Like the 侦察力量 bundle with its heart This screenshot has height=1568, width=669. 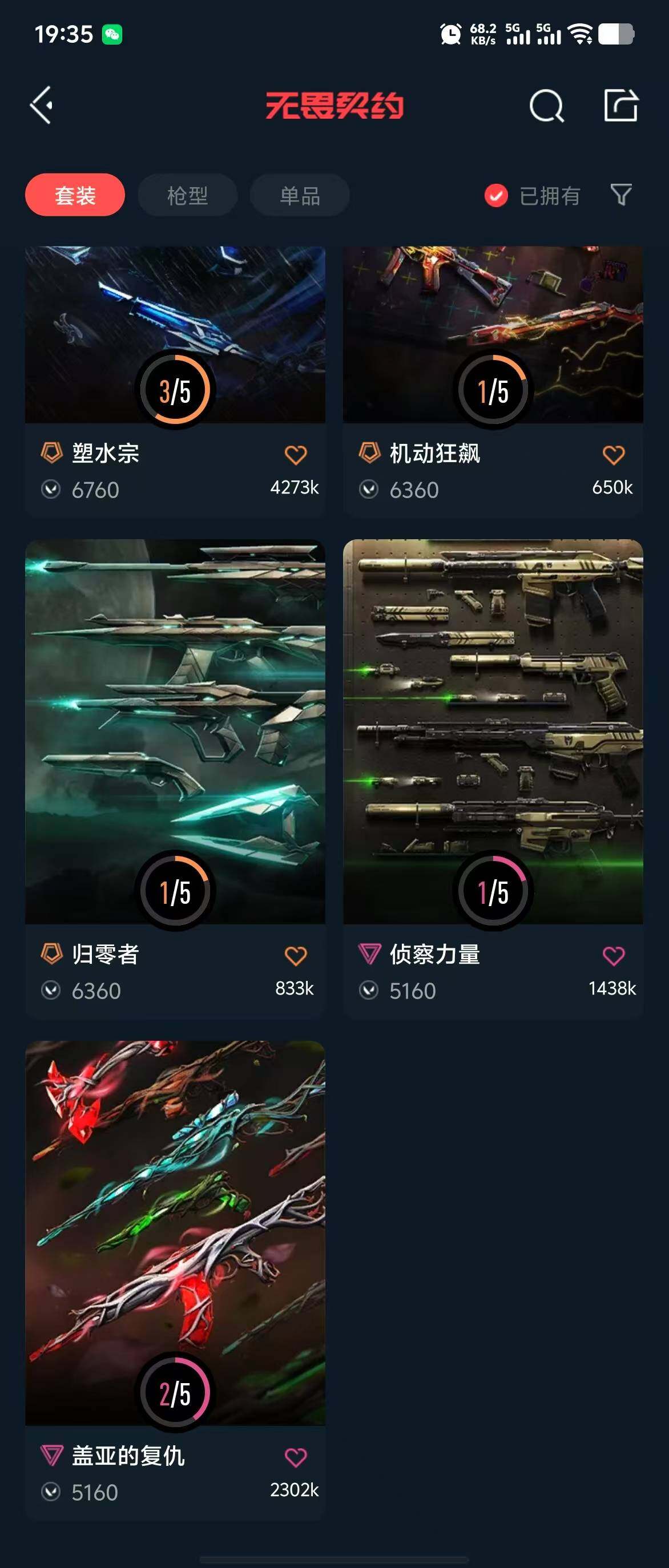pyautogui.click(x=613, y=956)
